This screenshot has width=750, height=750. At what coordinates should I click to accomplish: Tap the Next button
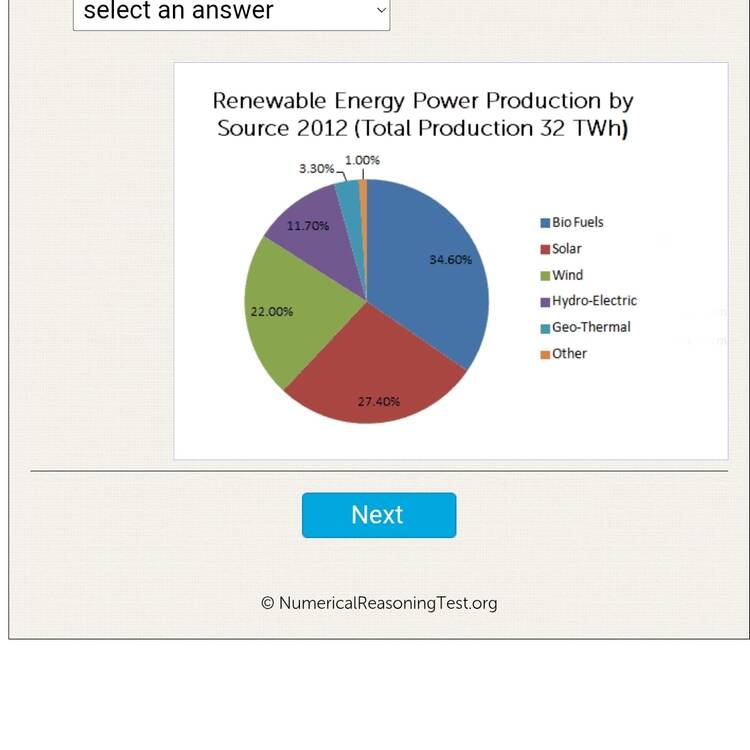(x=379, y=515)
